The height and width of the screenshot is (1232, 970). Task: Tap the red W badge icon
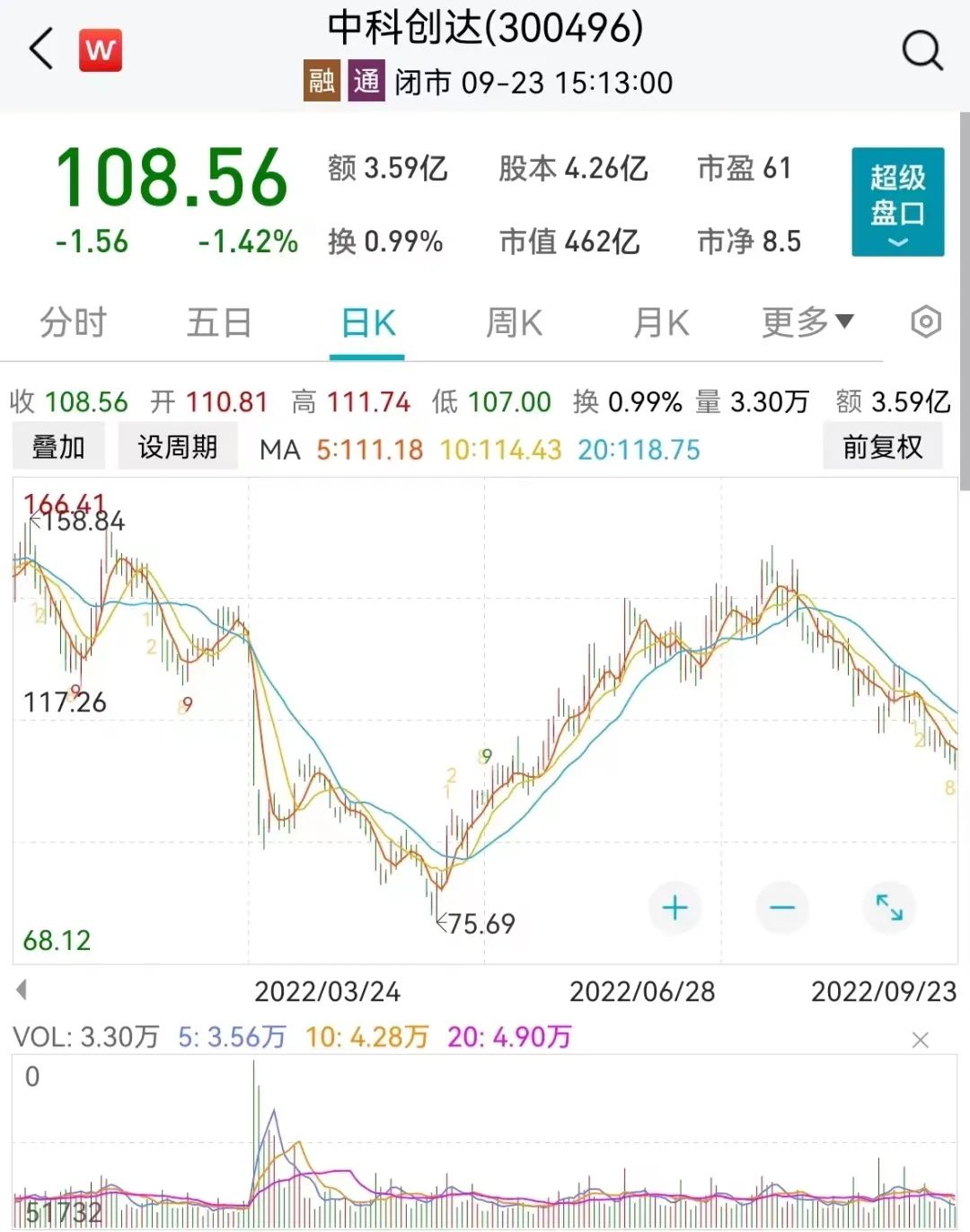click(101, 49)
